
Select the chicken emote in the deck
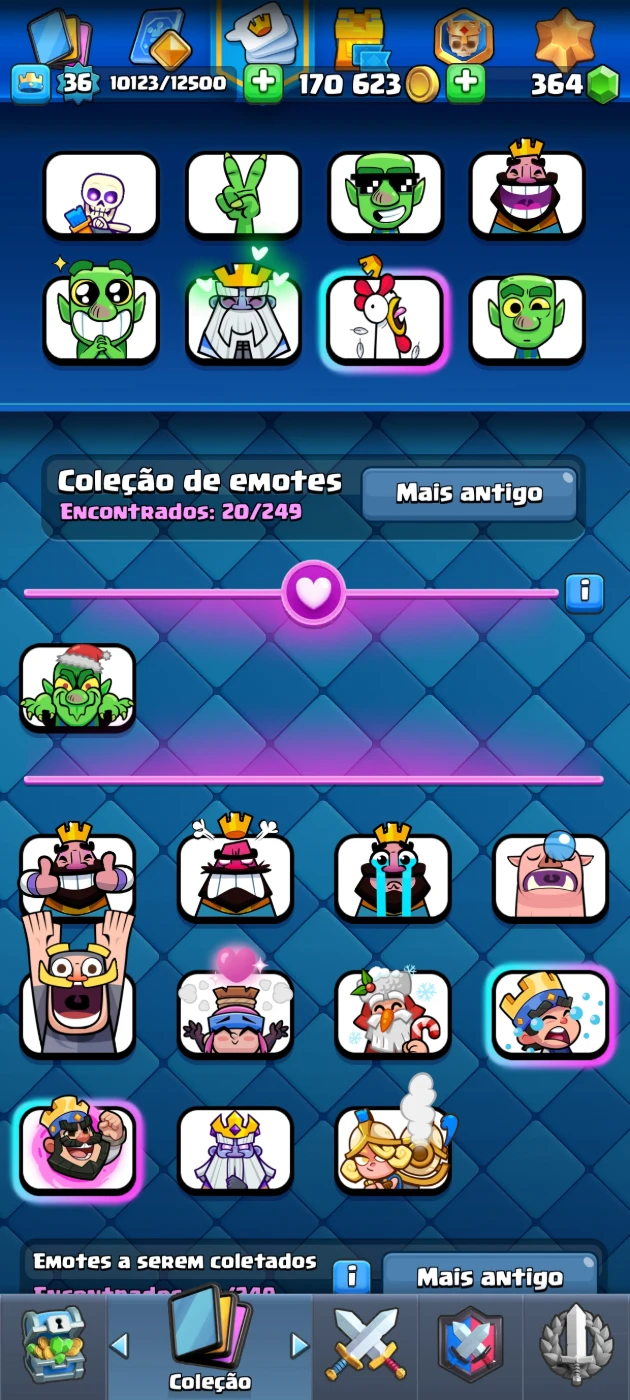(x=385, y=319)
